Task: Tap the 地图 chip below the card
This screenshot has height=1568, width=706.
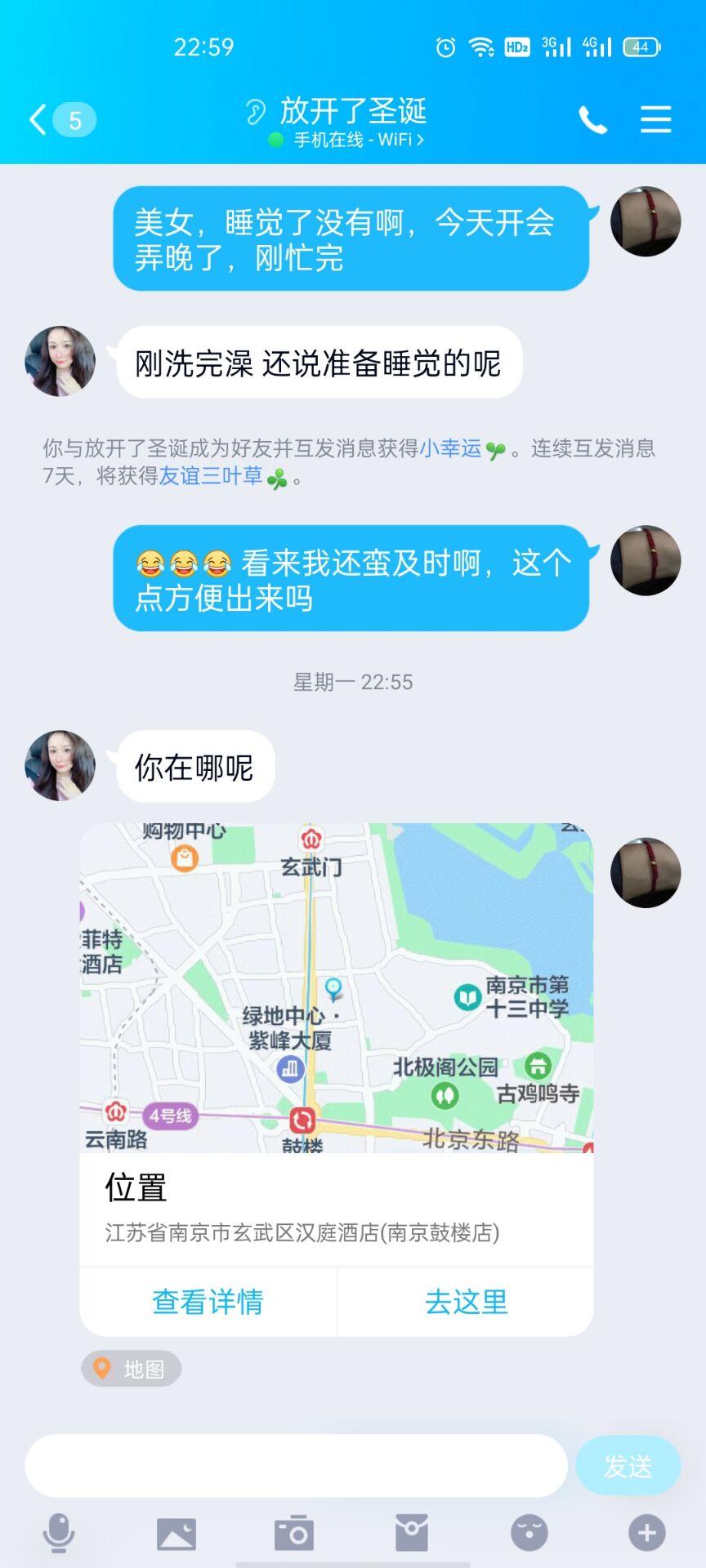Action: (131, 1369)
